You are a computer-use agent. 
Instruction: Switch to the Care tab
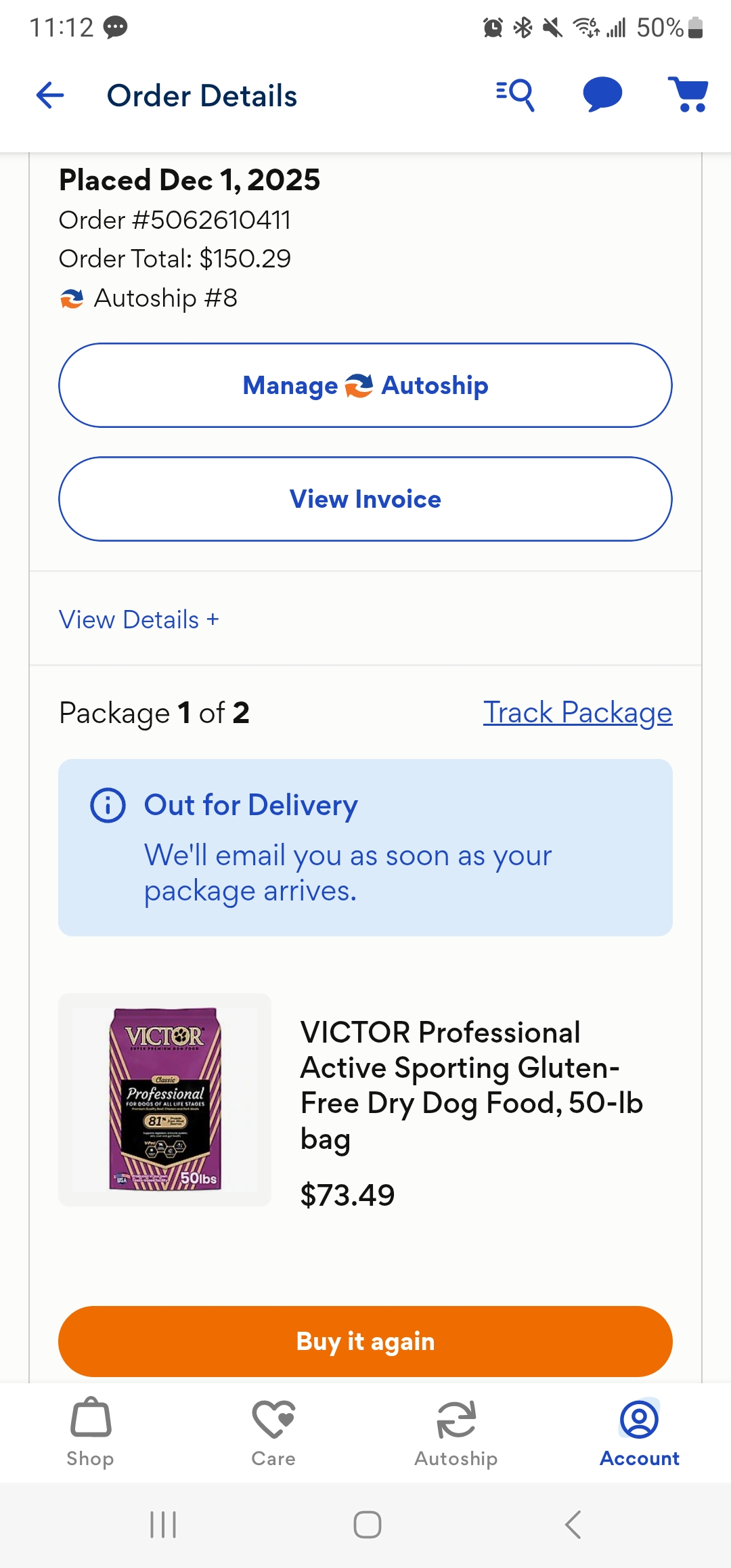point(273,1431)
